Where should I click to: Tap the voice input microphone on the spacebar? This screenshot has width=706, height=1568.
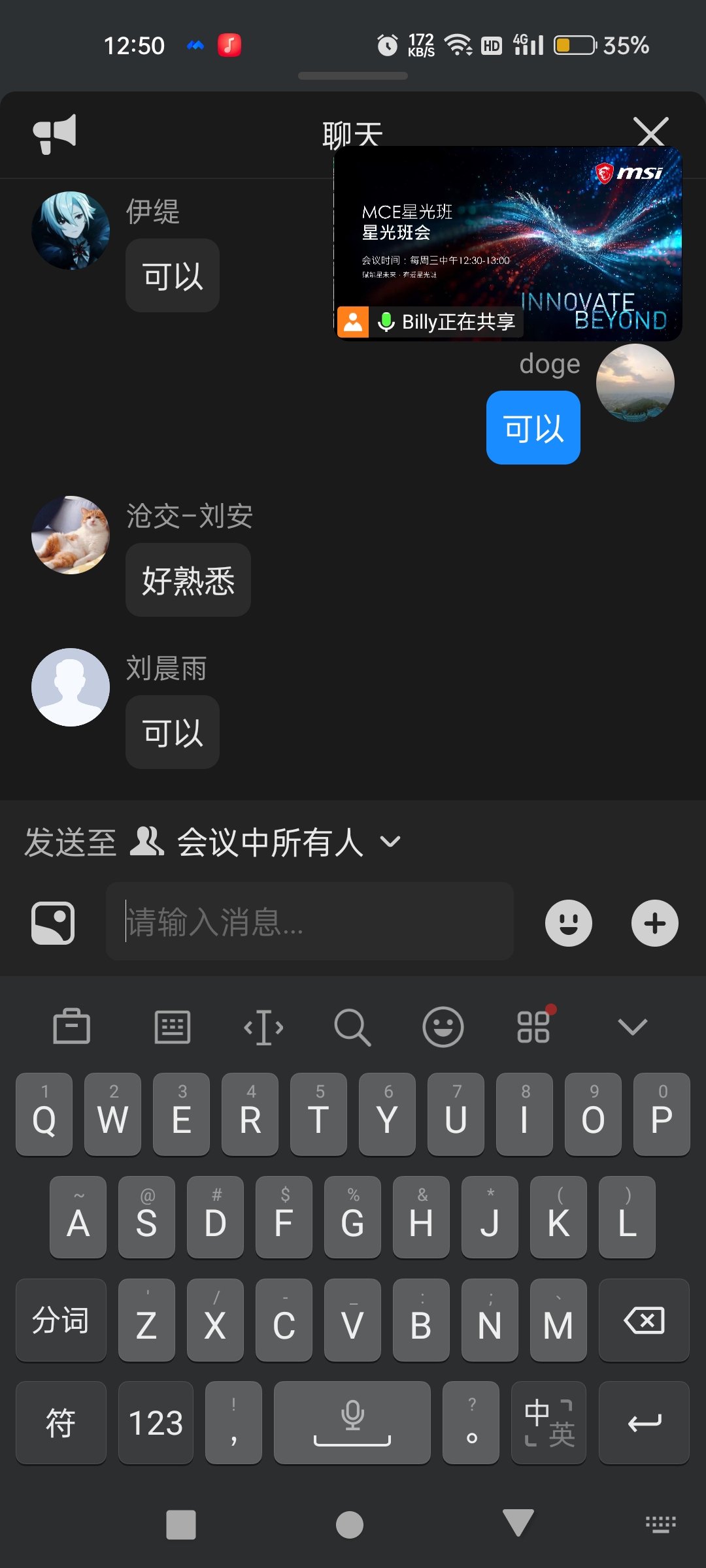click(352, 1423)
